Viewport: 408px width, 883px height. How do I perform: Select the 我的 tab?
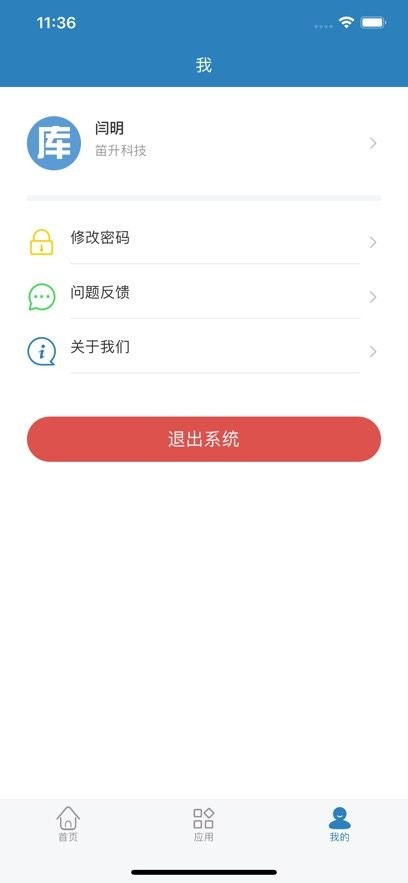339,824
